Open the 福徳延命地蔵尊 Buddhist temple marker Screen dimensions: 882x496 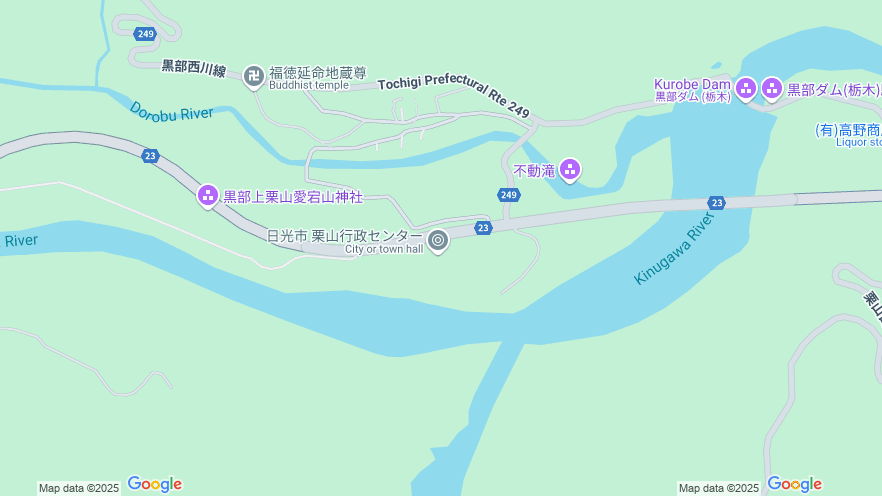(x=254, y=75)
